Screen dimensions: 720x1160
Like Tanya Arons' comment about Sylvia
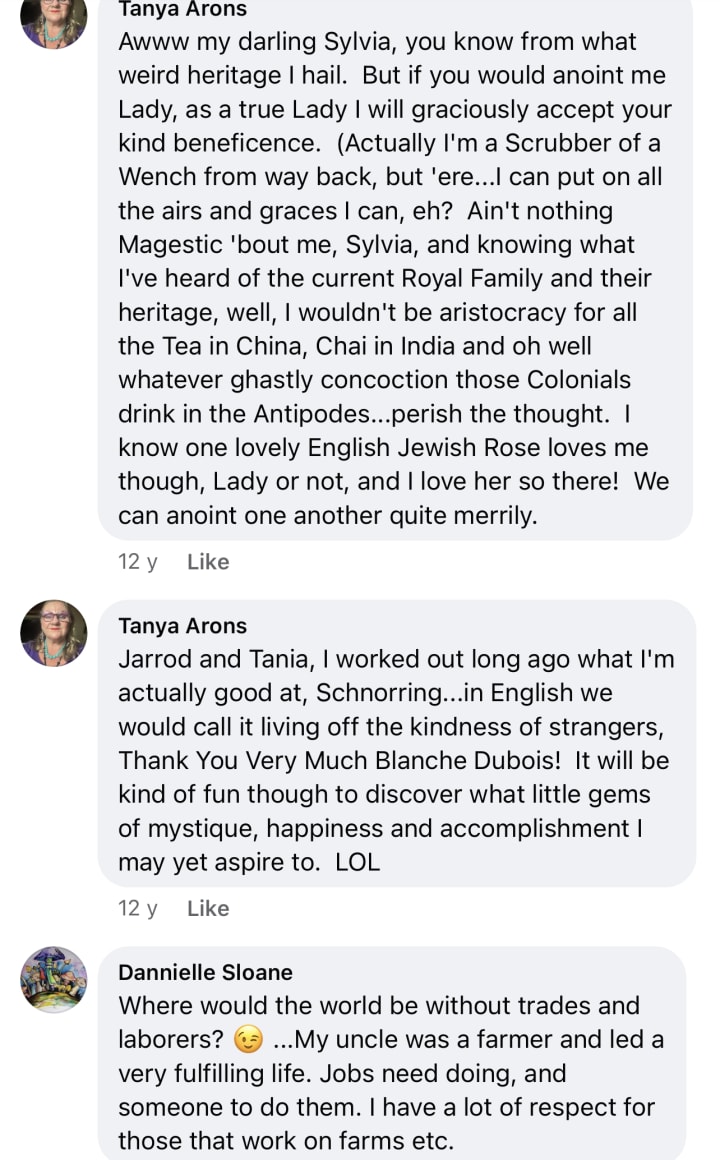pos(208,562)
